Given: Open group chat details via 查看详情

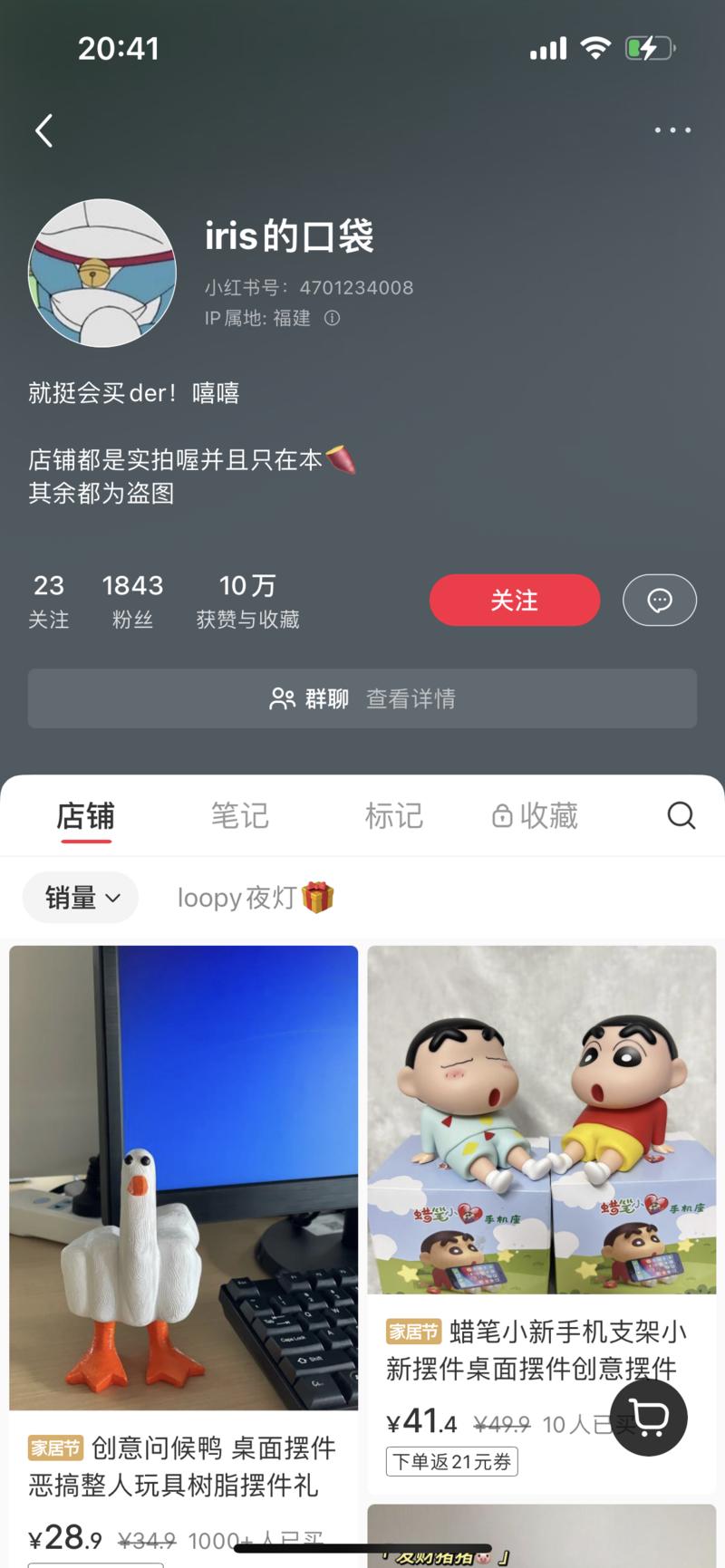Looking at the screenshot, I should click(410, 698).
